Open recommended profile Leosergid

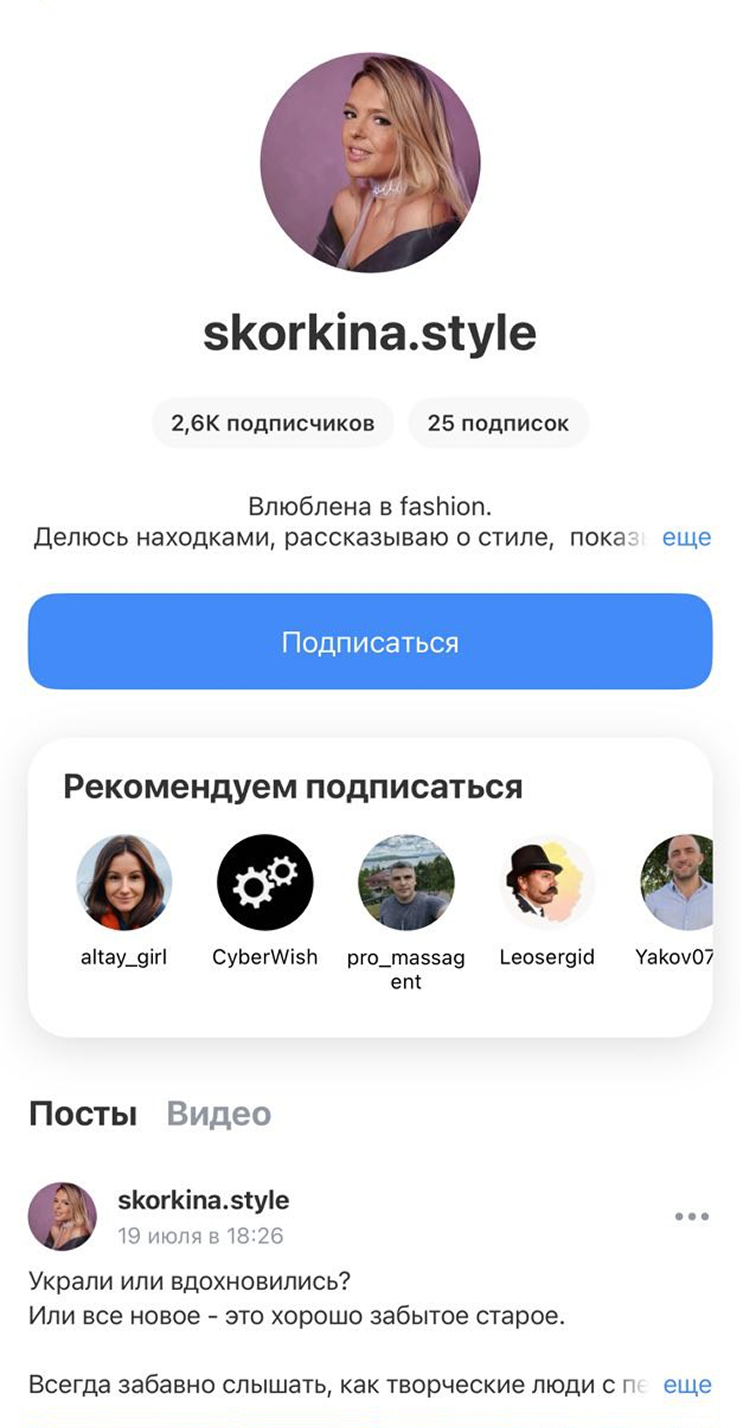click(x=547, y=883)
